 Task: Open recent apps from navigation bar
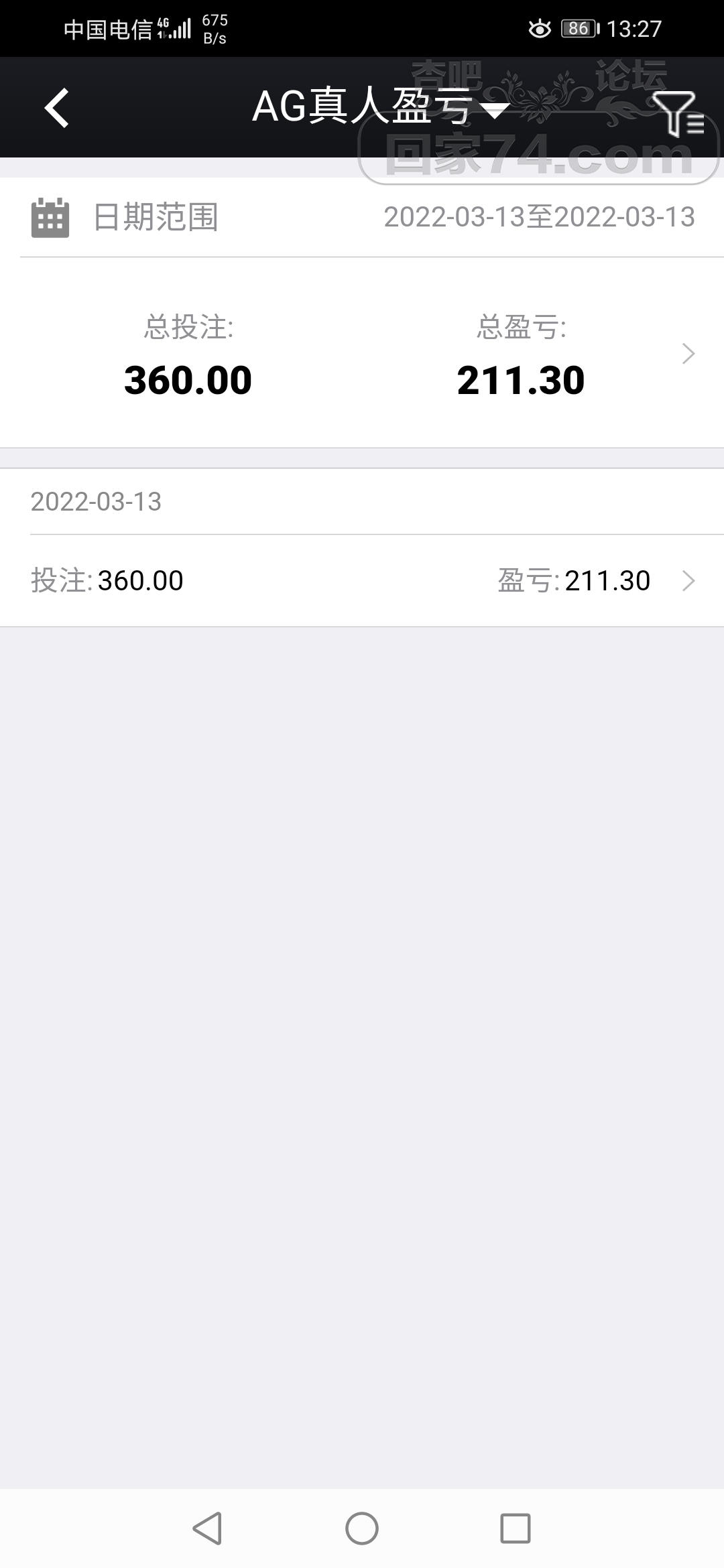point(516,1528)
